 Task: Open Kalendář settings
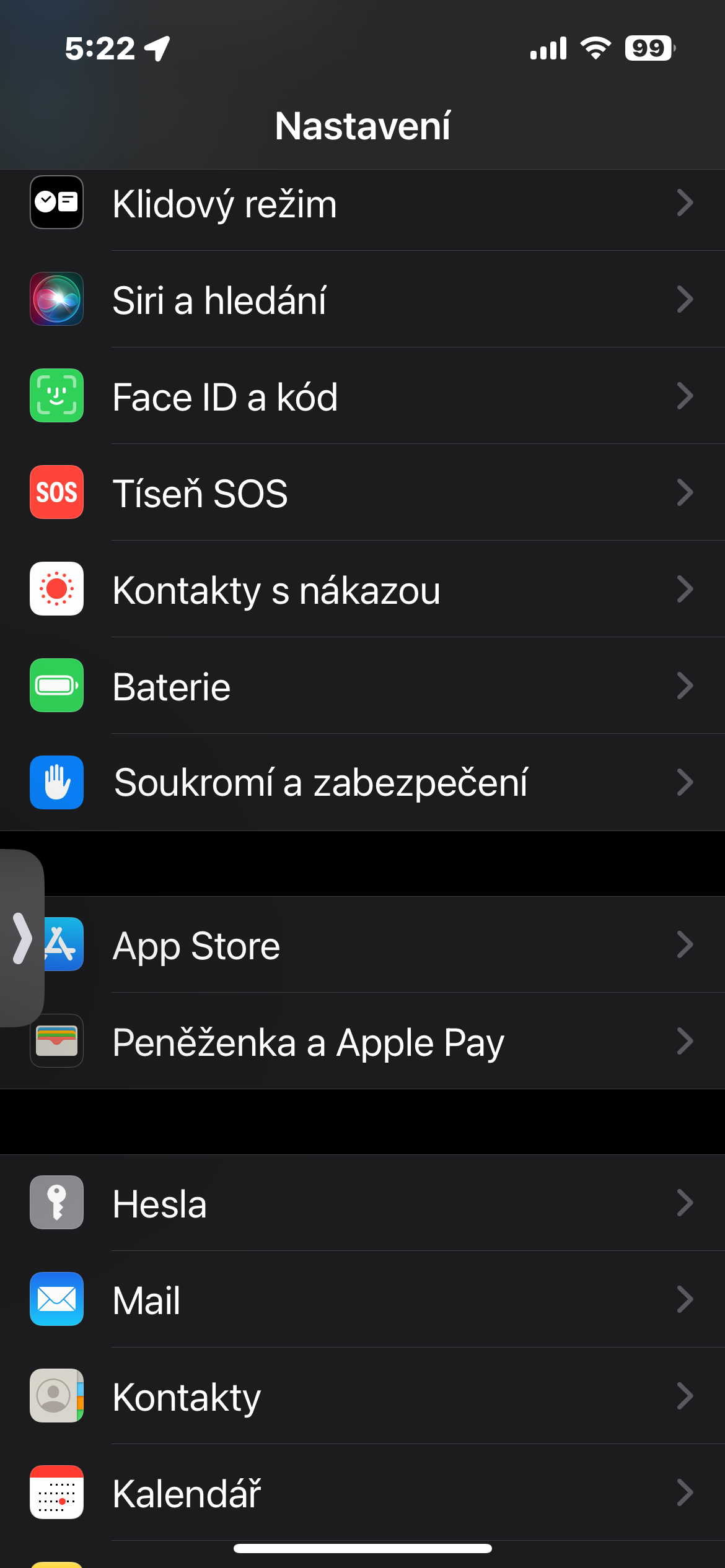(362, 1493)
